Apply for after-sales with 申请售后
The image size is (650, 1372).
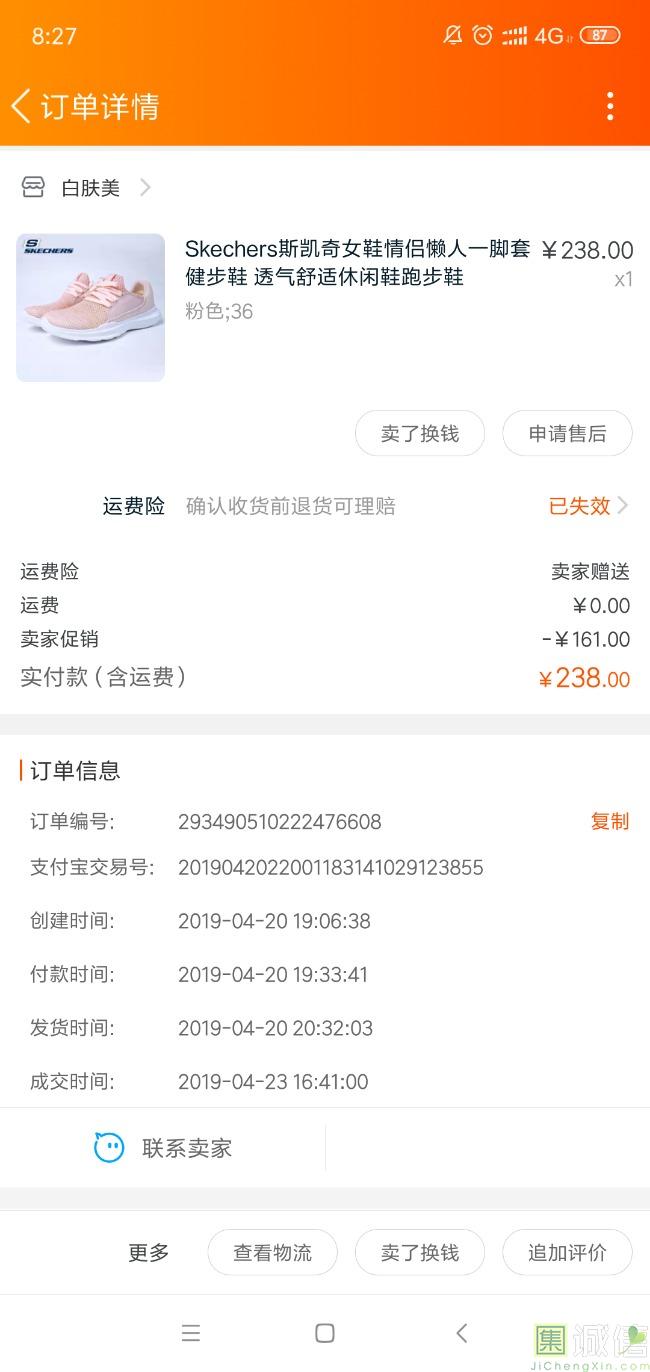click(x=567, y=434)
